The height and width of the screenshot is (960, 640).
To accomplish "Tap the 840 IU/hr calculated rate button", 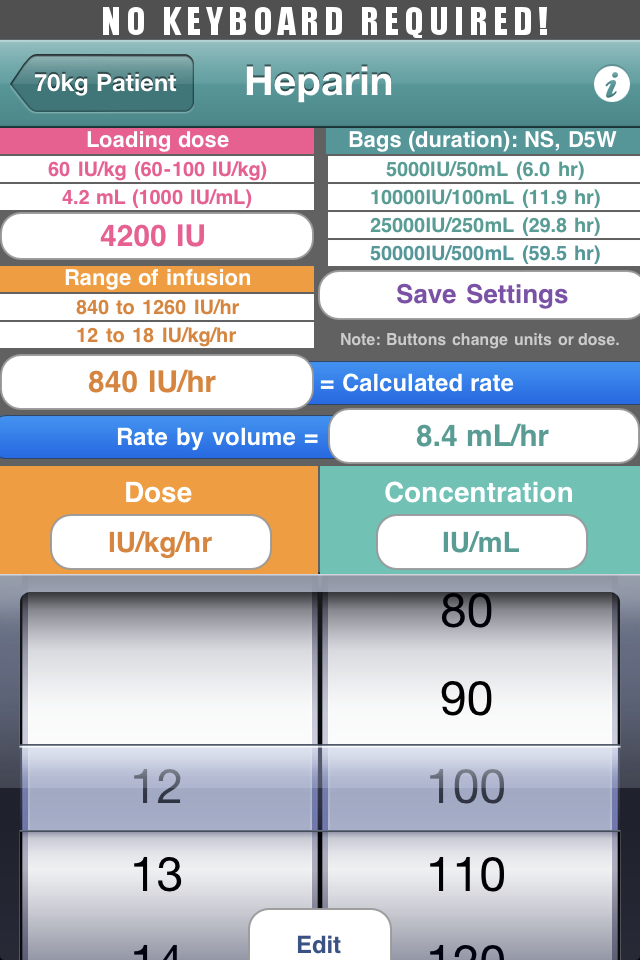I will (157, 382).
